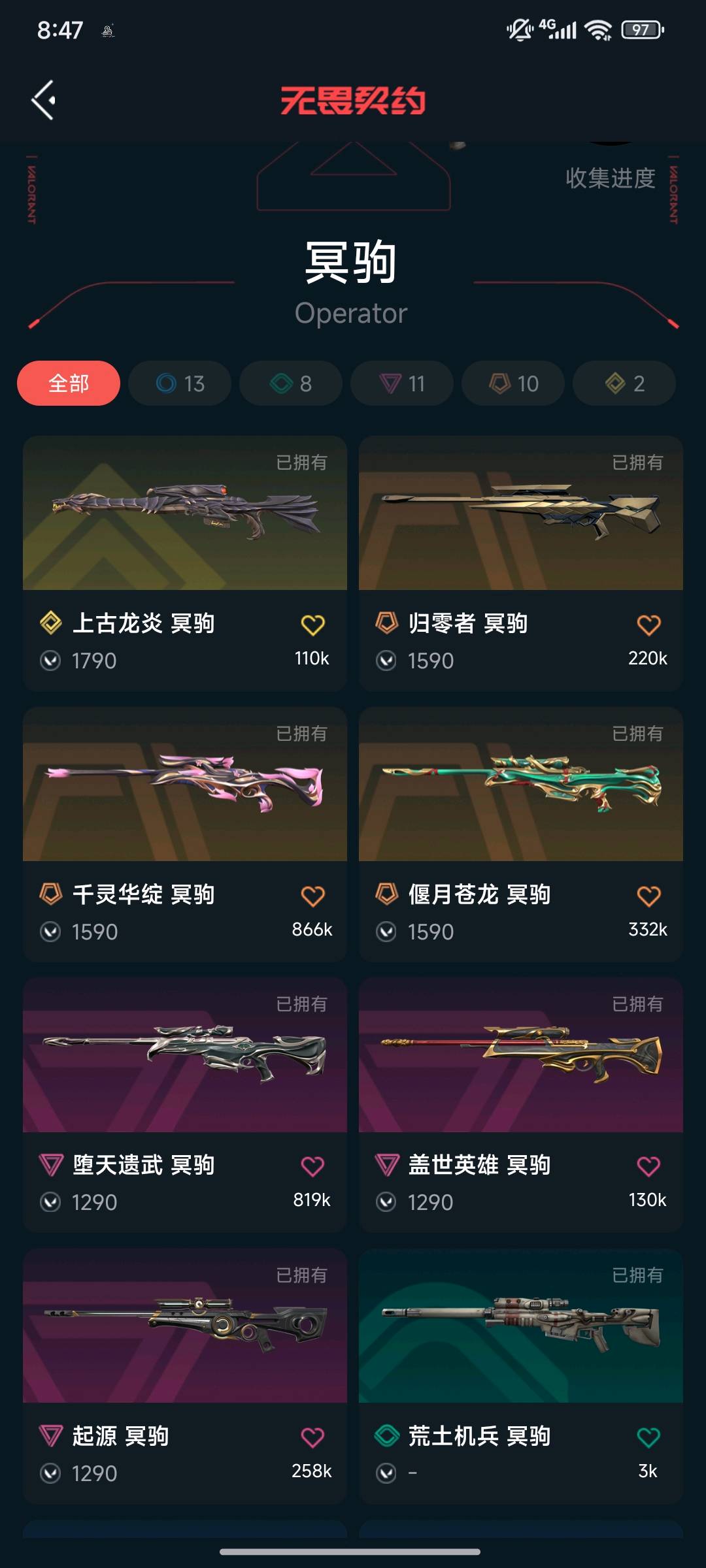Like the 归零者 冥驹 skin
The image size is (706, 1568).
pyautogui.click(x=648, y=625)
